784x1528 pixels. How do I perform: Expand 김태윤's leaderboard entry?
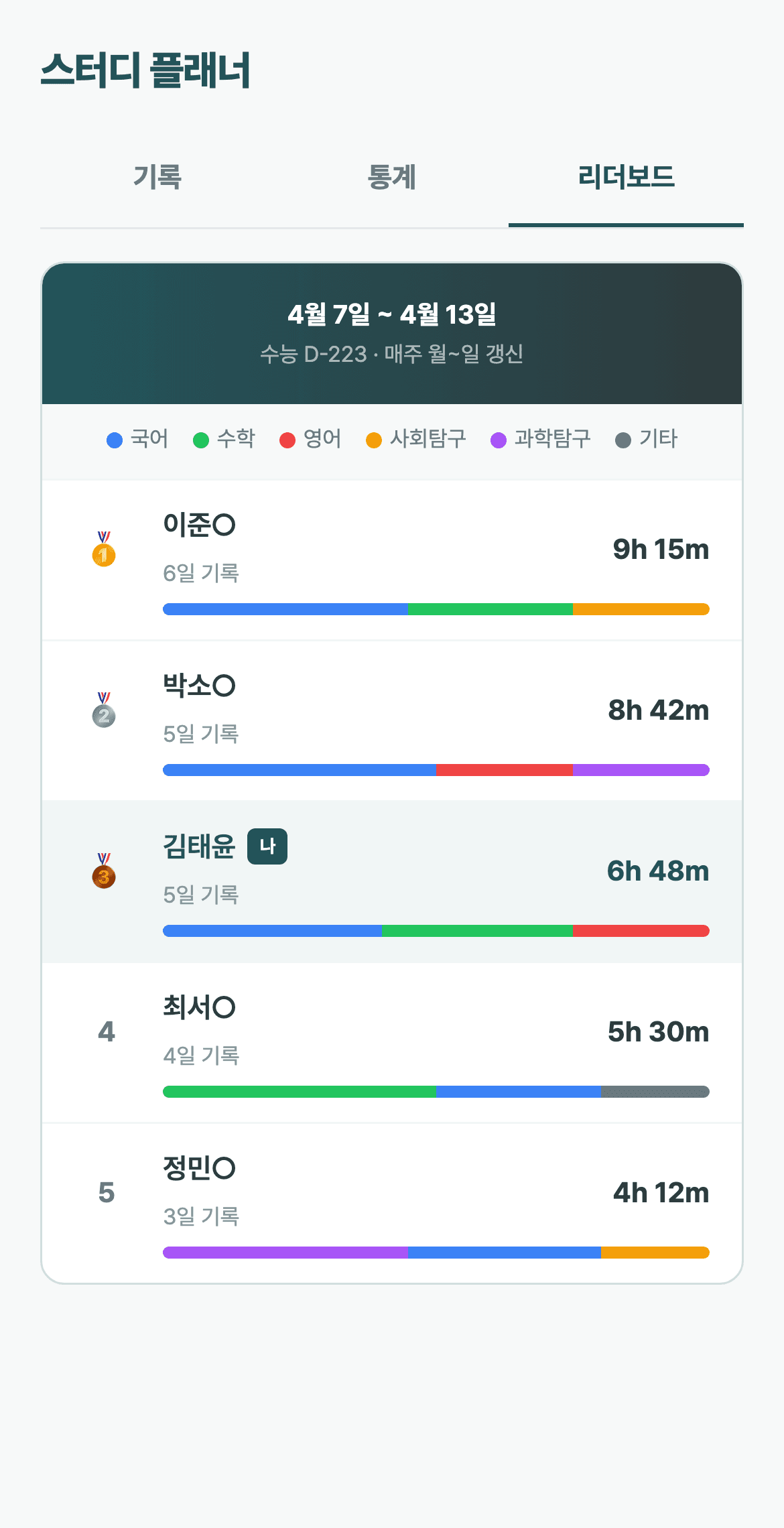392,881
